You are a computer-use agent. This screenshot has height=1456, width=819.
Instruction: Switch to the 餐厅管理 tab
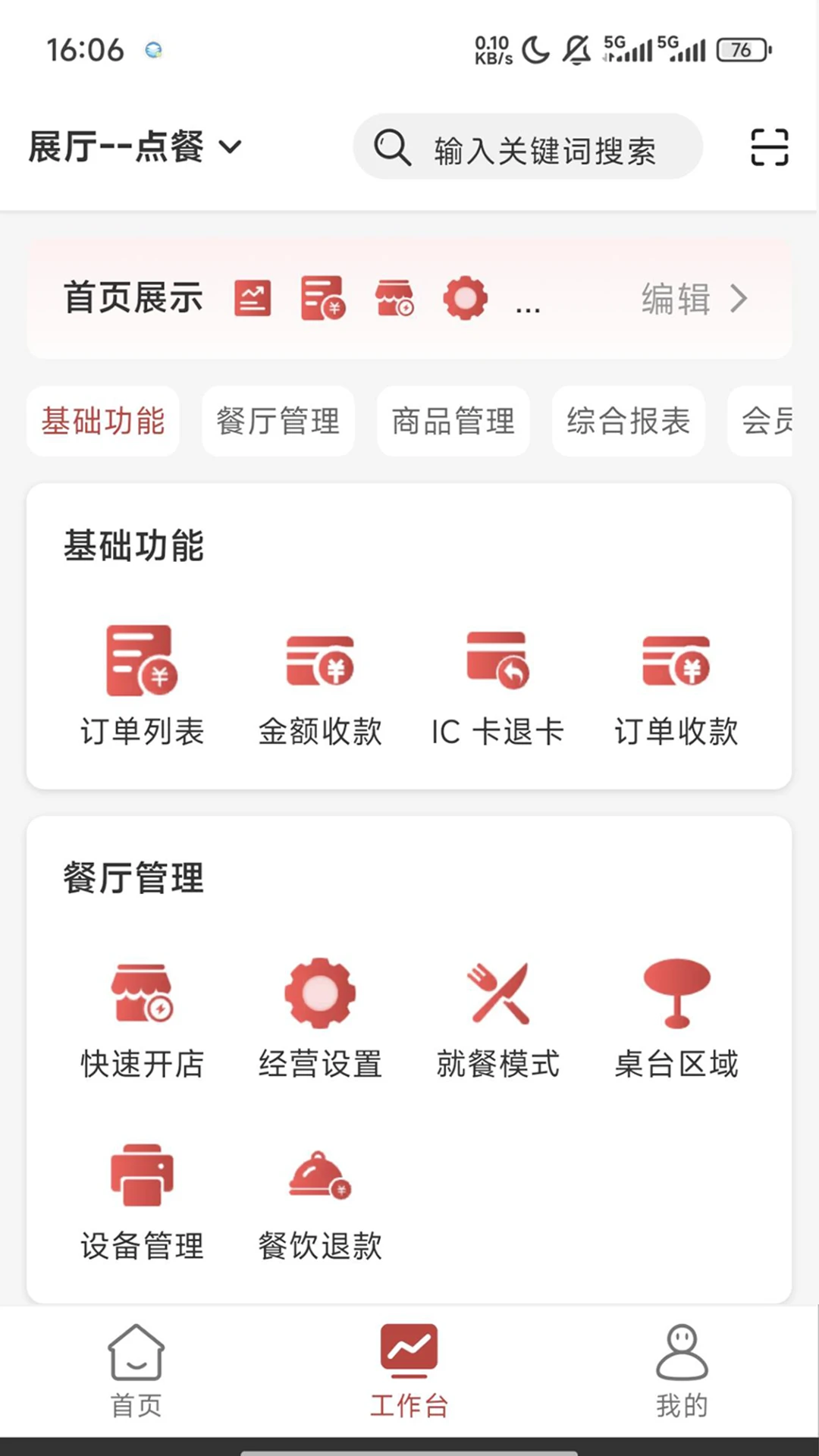pyautogui.click(x=278, y=422)
